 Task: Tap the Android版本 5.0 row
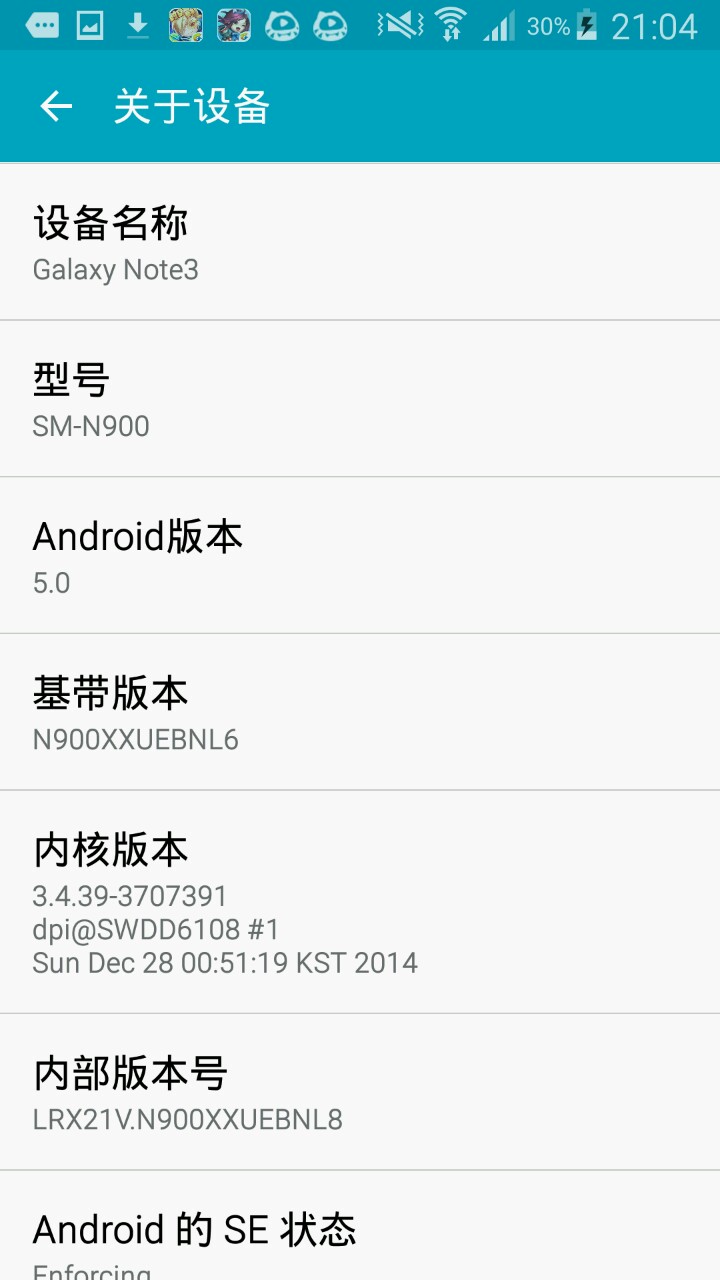click(360, 555)
